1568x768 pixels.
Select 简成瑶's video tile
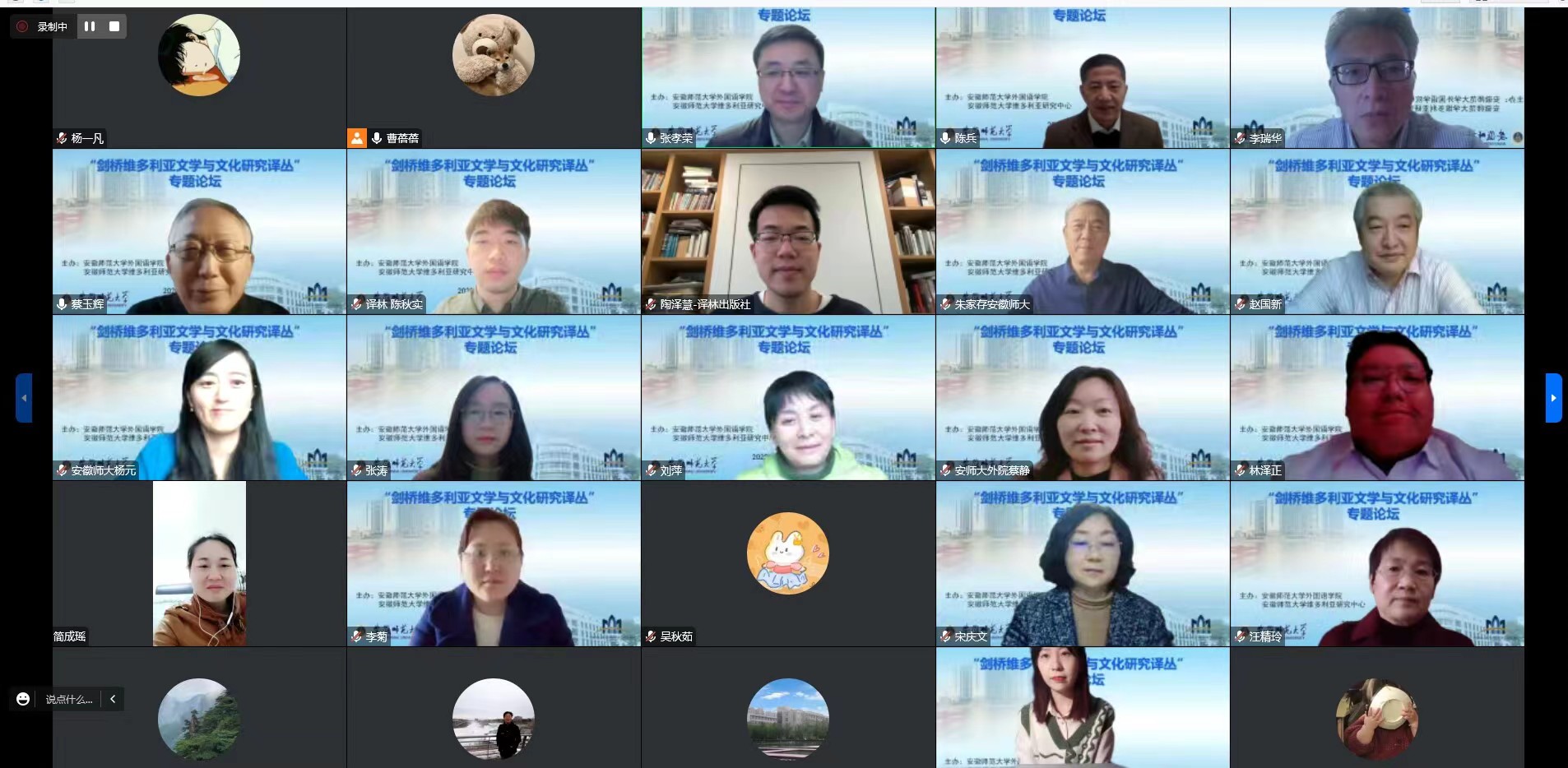click(x=199, y=564)
